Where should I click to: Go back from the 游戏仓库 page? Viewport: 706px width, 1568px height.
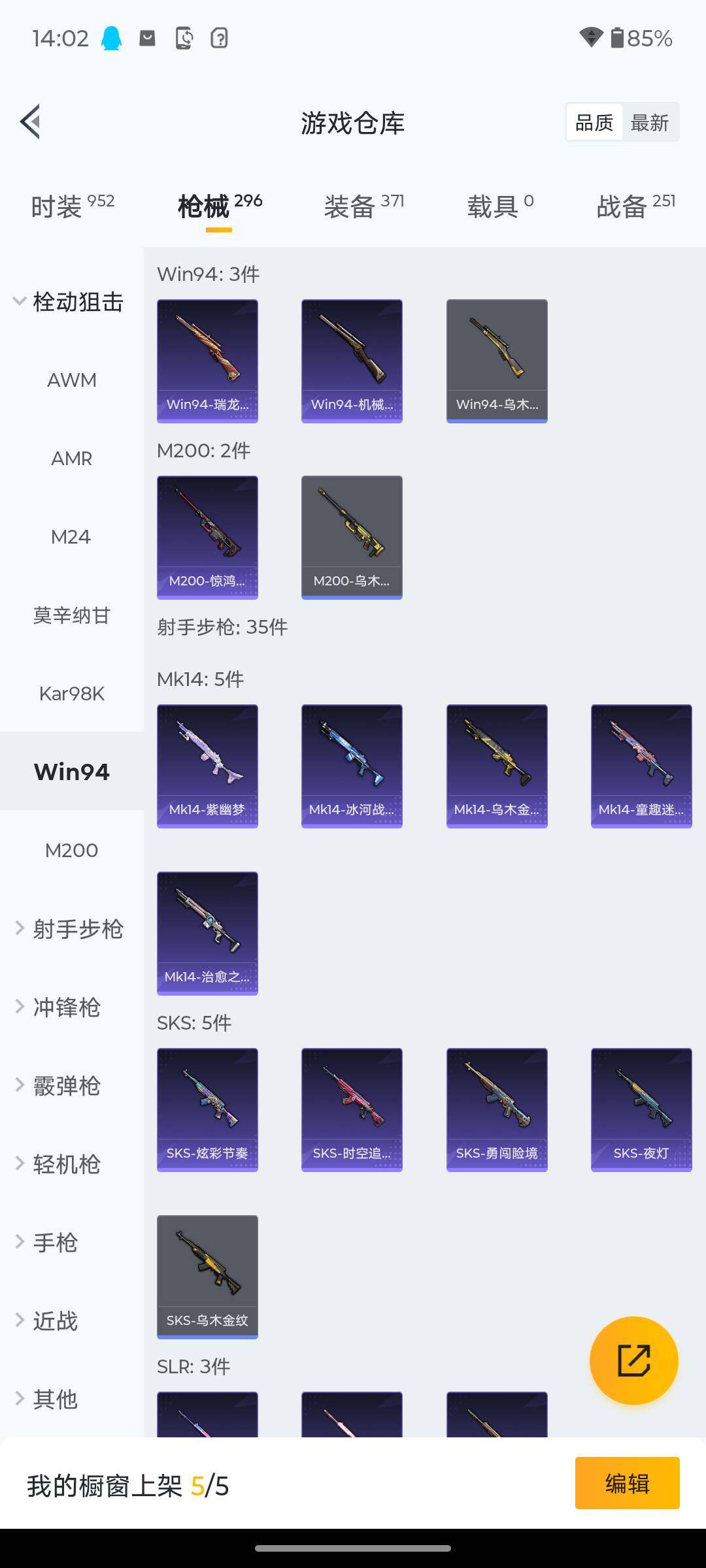pos(31,122)
